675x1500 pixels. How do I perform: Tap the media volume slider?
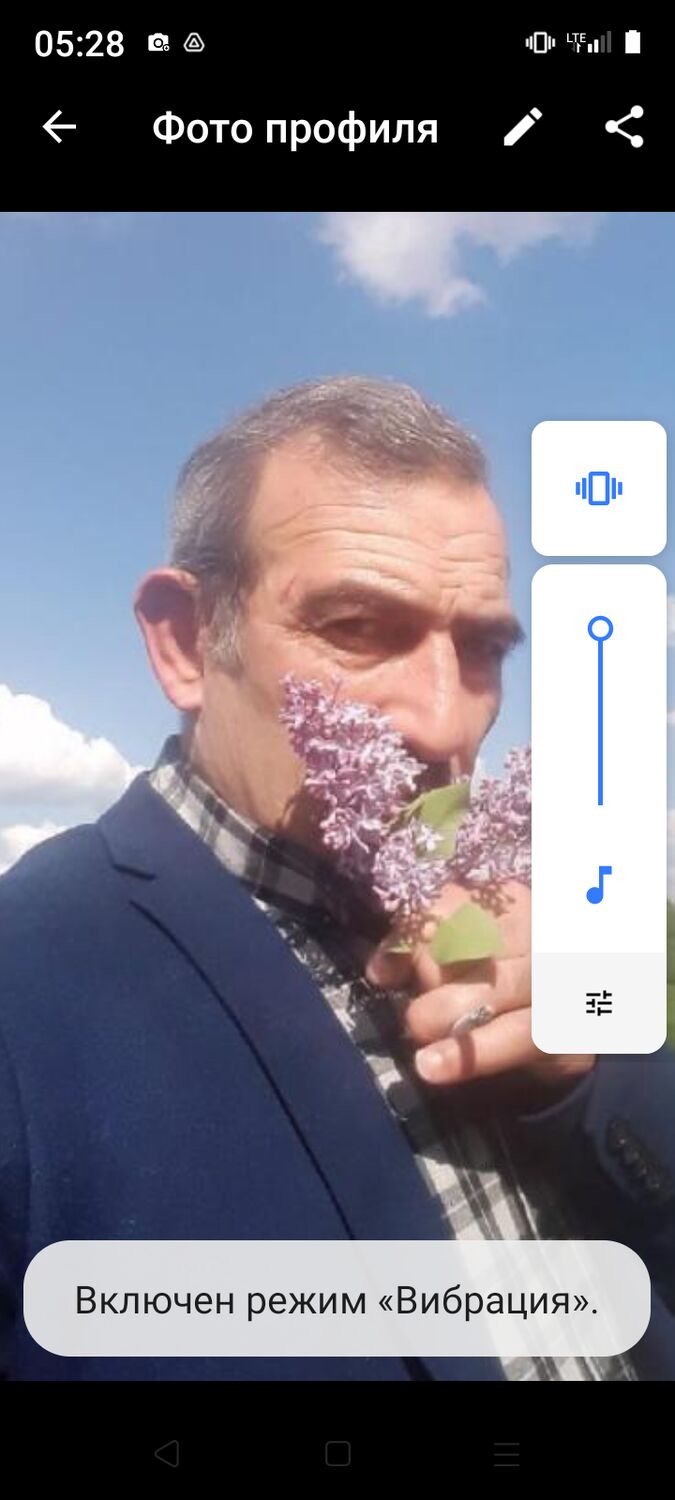coord(600,715)
